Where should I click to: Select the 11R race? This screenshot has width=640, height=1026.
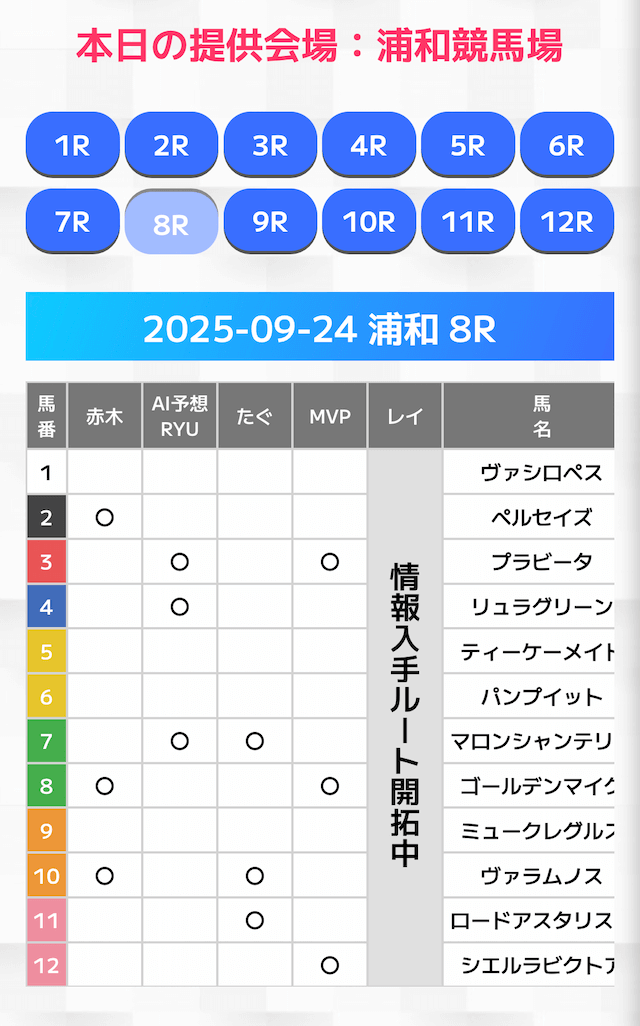coord(468,221)
